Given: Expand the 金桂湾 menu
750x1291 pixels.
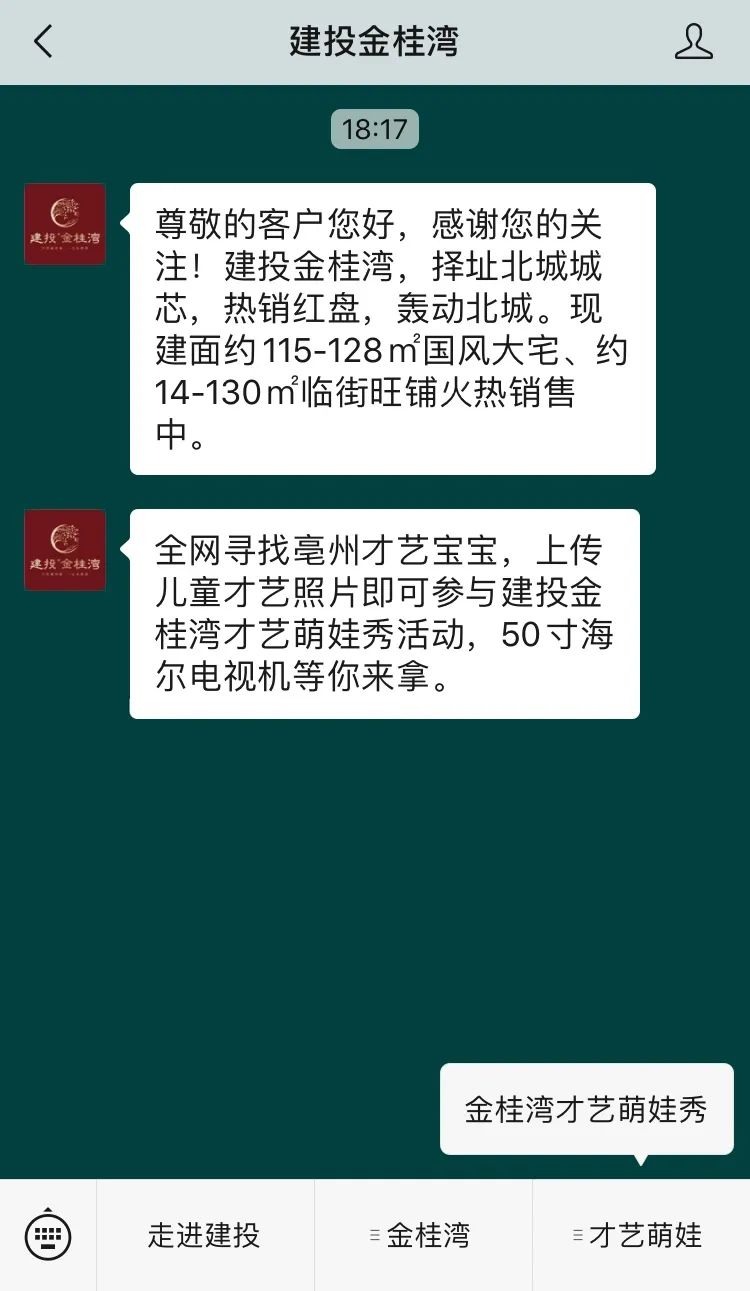Looking at the screenshot, I should 423,1236.
